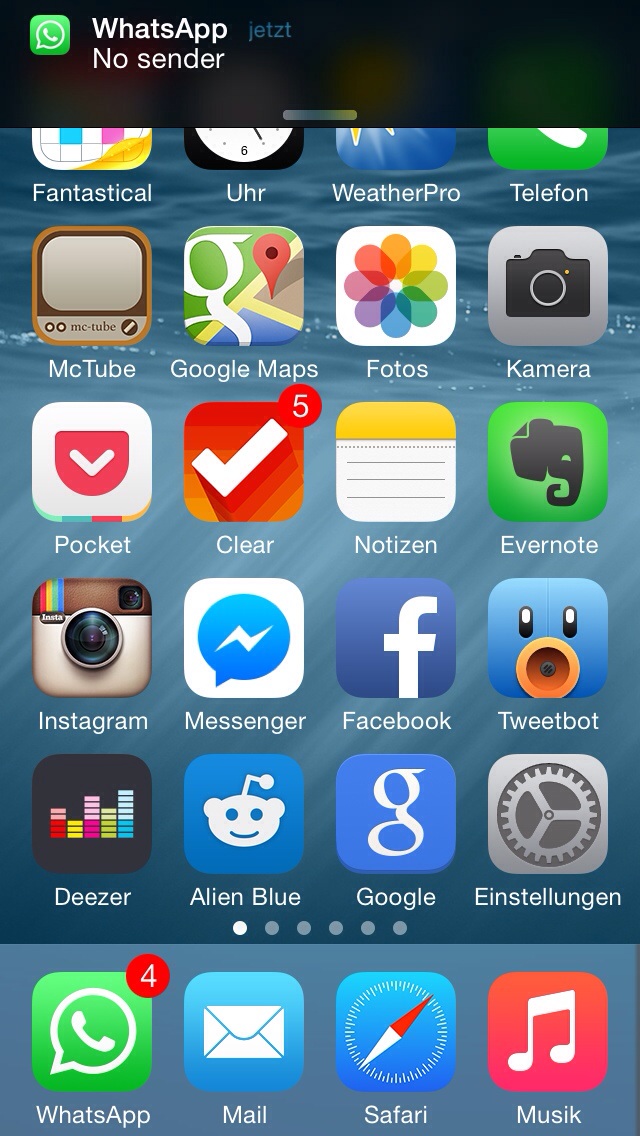Launch the Facebook app

[x=396, y=639]
